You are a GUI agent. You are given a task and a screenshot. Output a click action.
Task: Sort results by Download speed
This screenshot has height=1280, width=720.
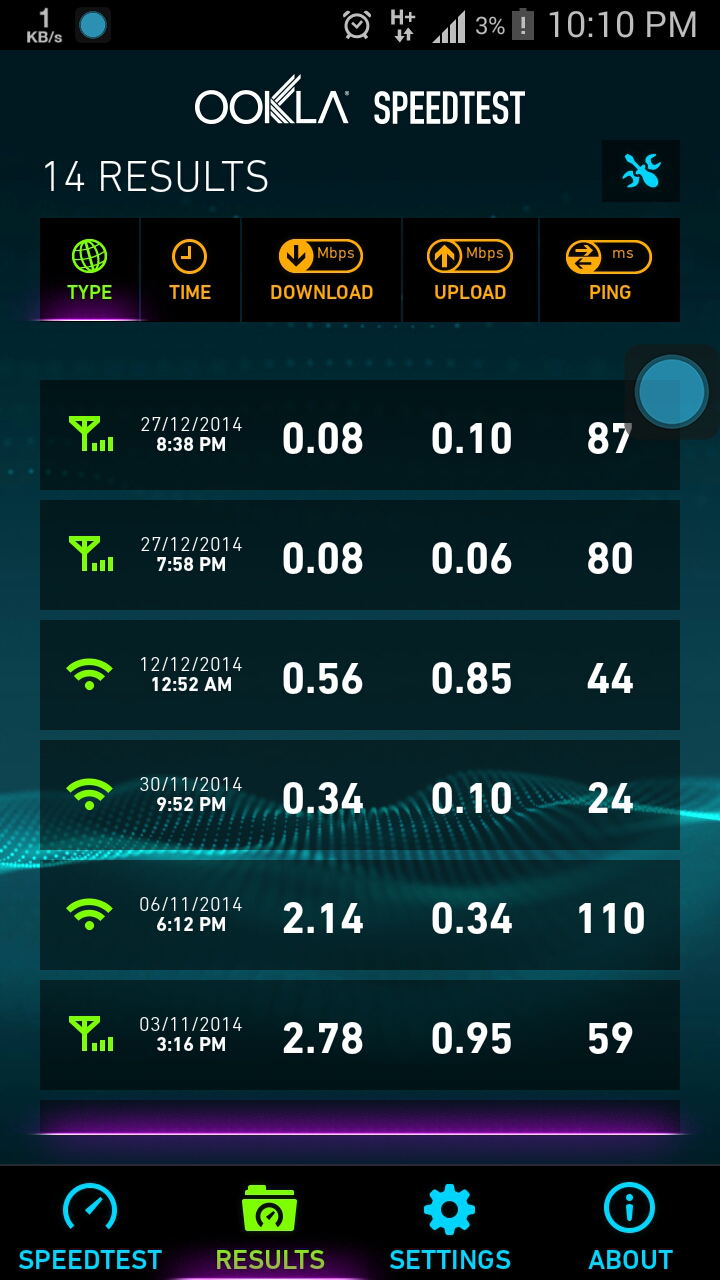321,271
